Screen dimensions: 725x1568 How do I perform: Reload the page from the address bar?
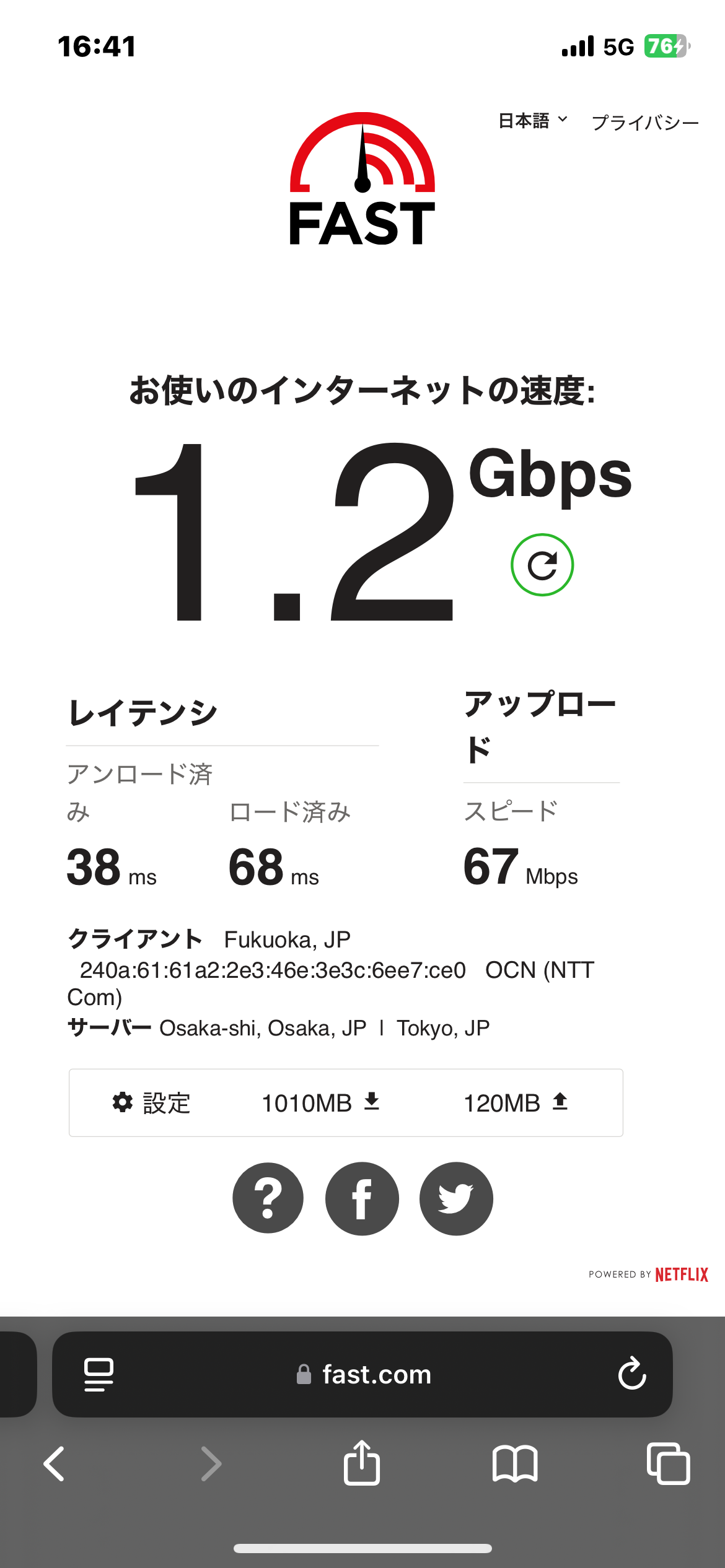point(631,1374)
